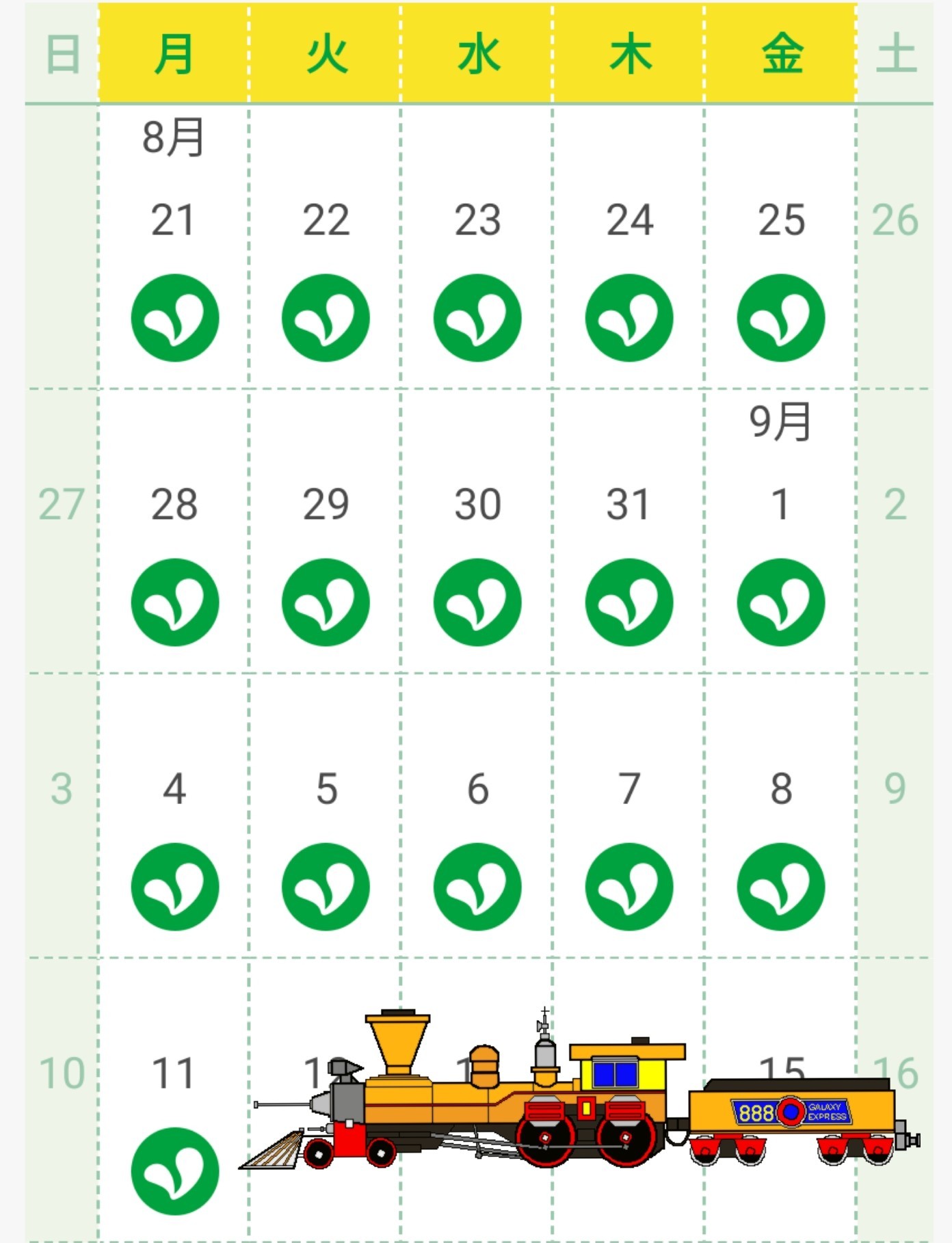952x1243 pixels.
Task: Choose August 31 on the calendar
Action: click(629, 531)
